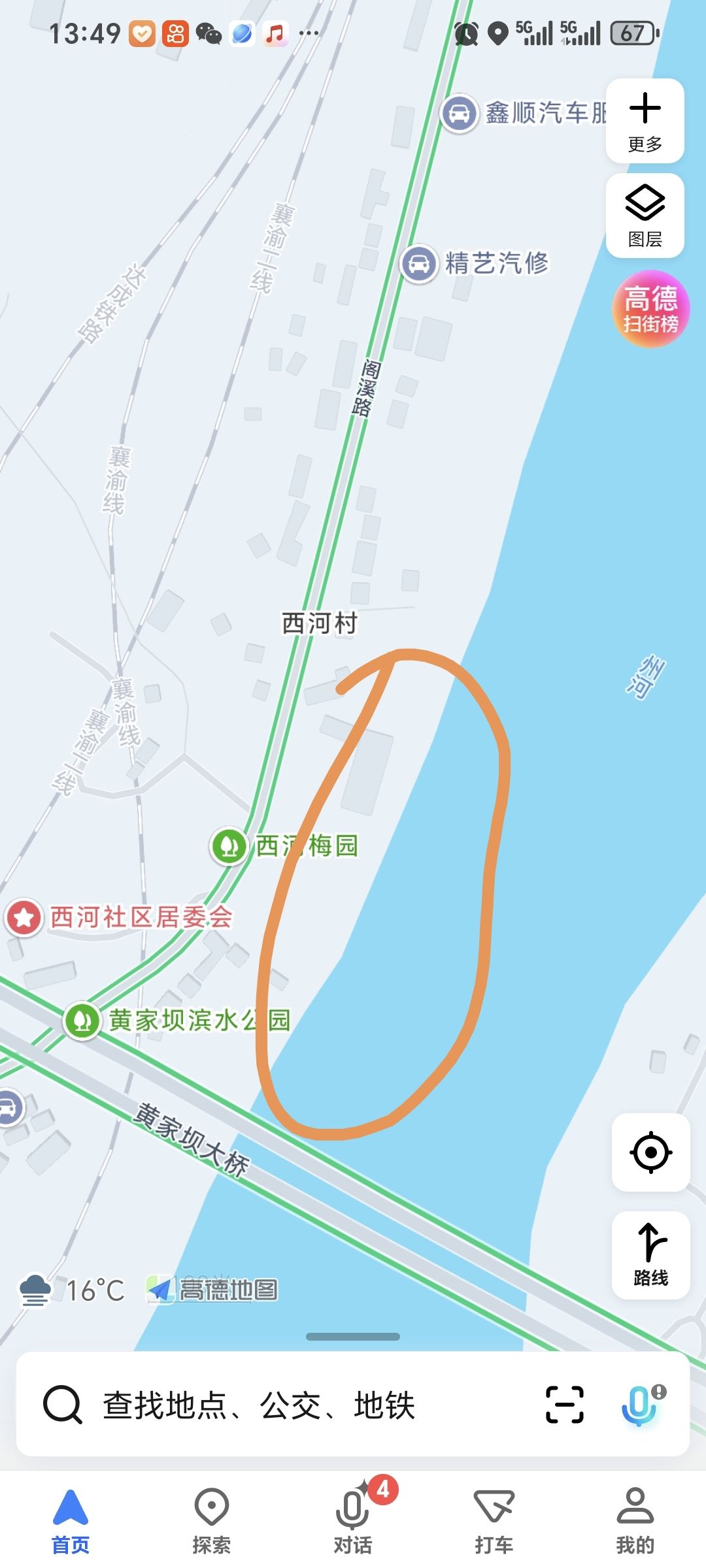This screenshot has height=1568, width=706.
Task: Open the 高德扫街榜 ranking badge
Action: 650,308
